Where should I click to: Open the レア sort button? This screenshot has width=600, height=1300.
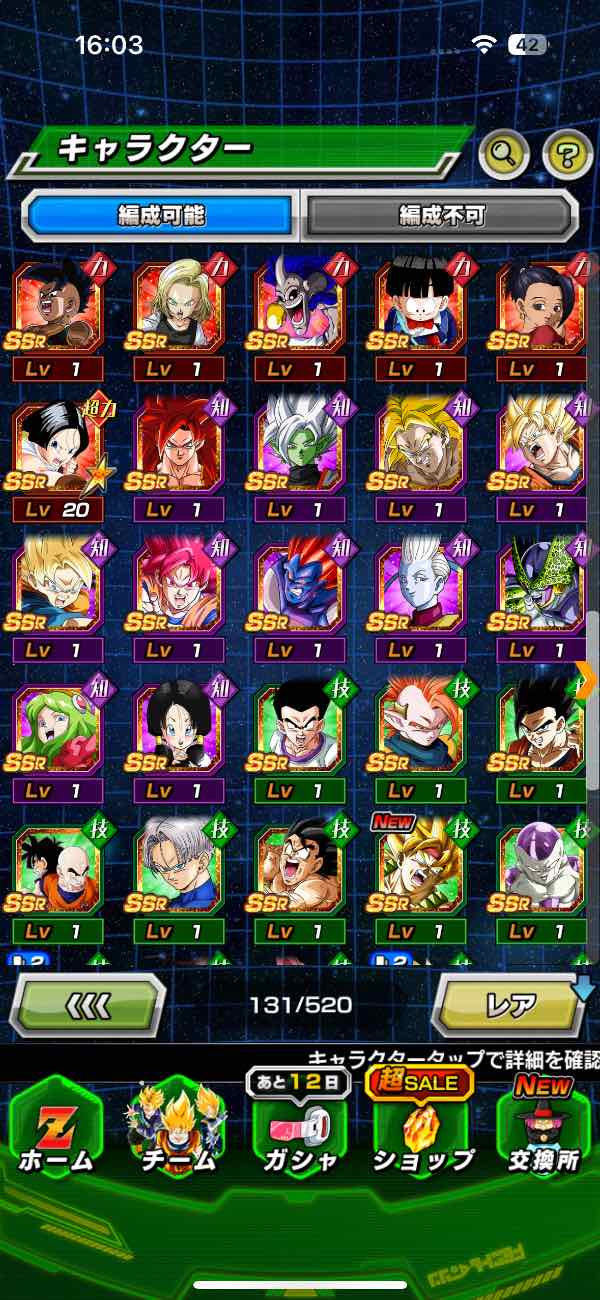click(x=509, y=1004)
